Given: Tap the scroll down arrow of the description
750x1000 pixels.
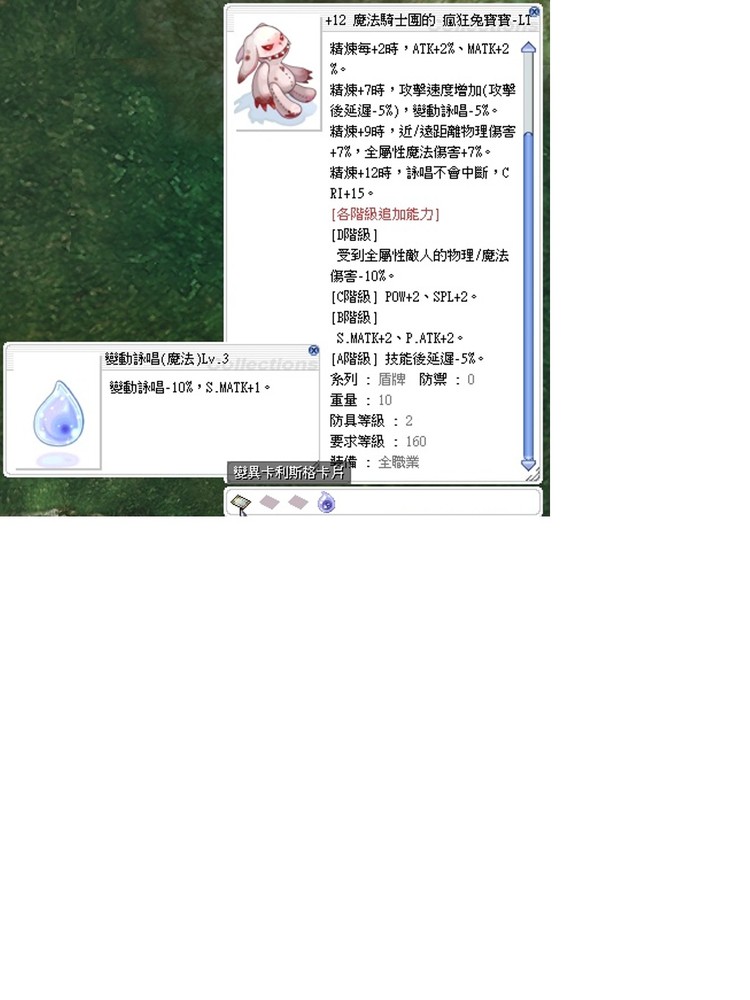Looking at the screenshot, I should click(528, 464).
